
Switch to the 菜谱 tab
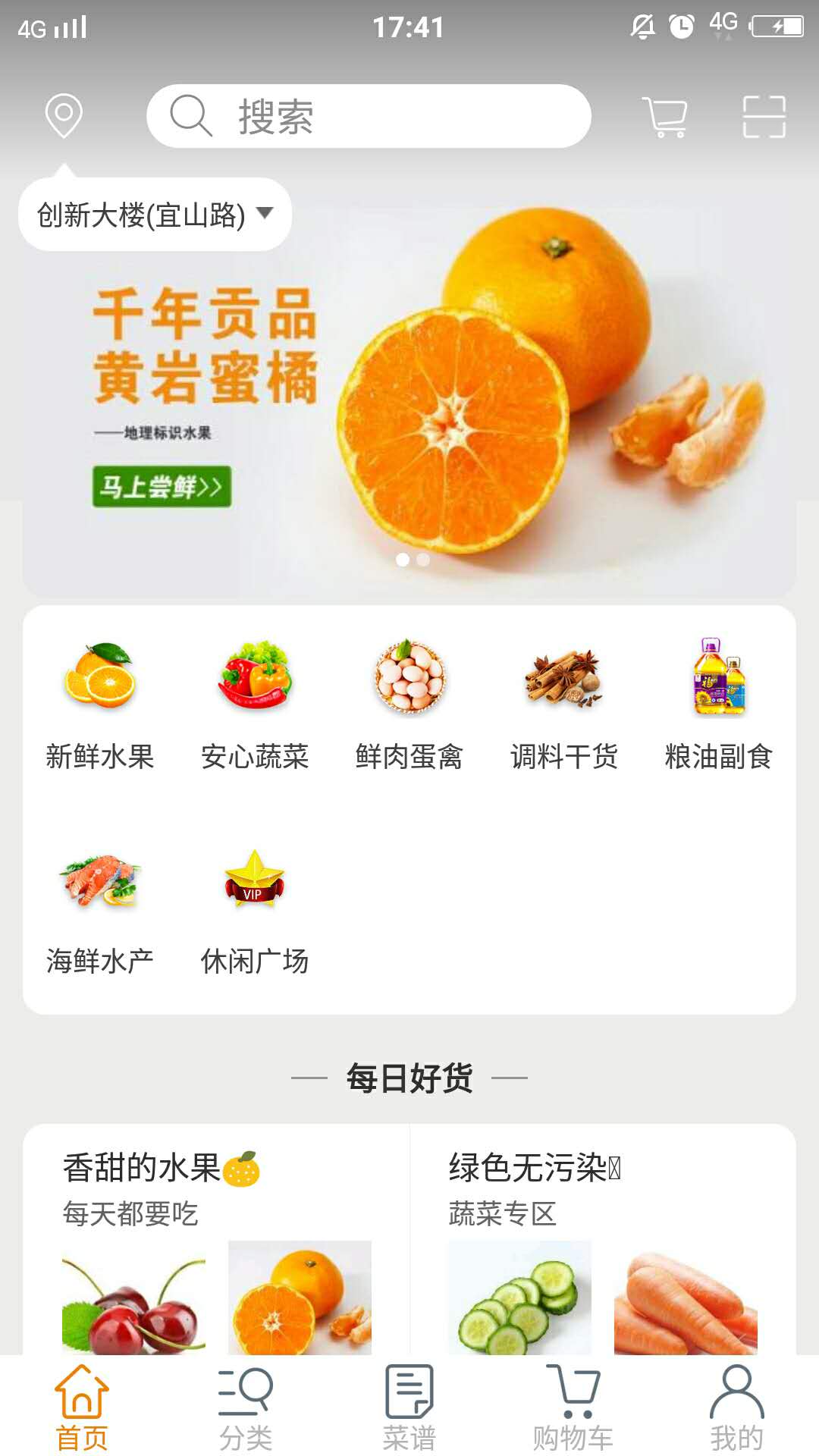pyautogui.click(x=409, y=1407)
